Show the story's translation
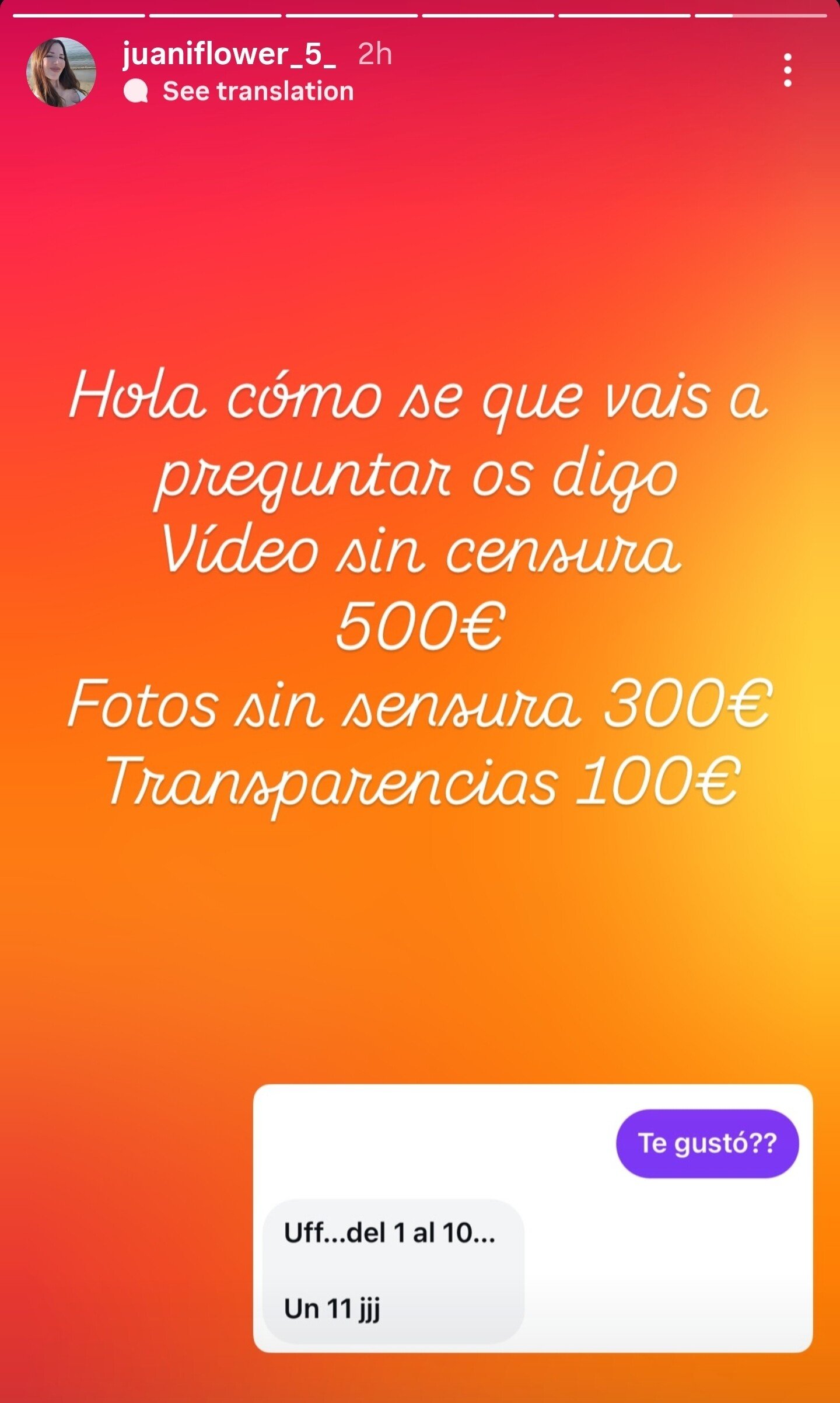The width and height of the screenshot is (840, 1403). tap(257, 92)
